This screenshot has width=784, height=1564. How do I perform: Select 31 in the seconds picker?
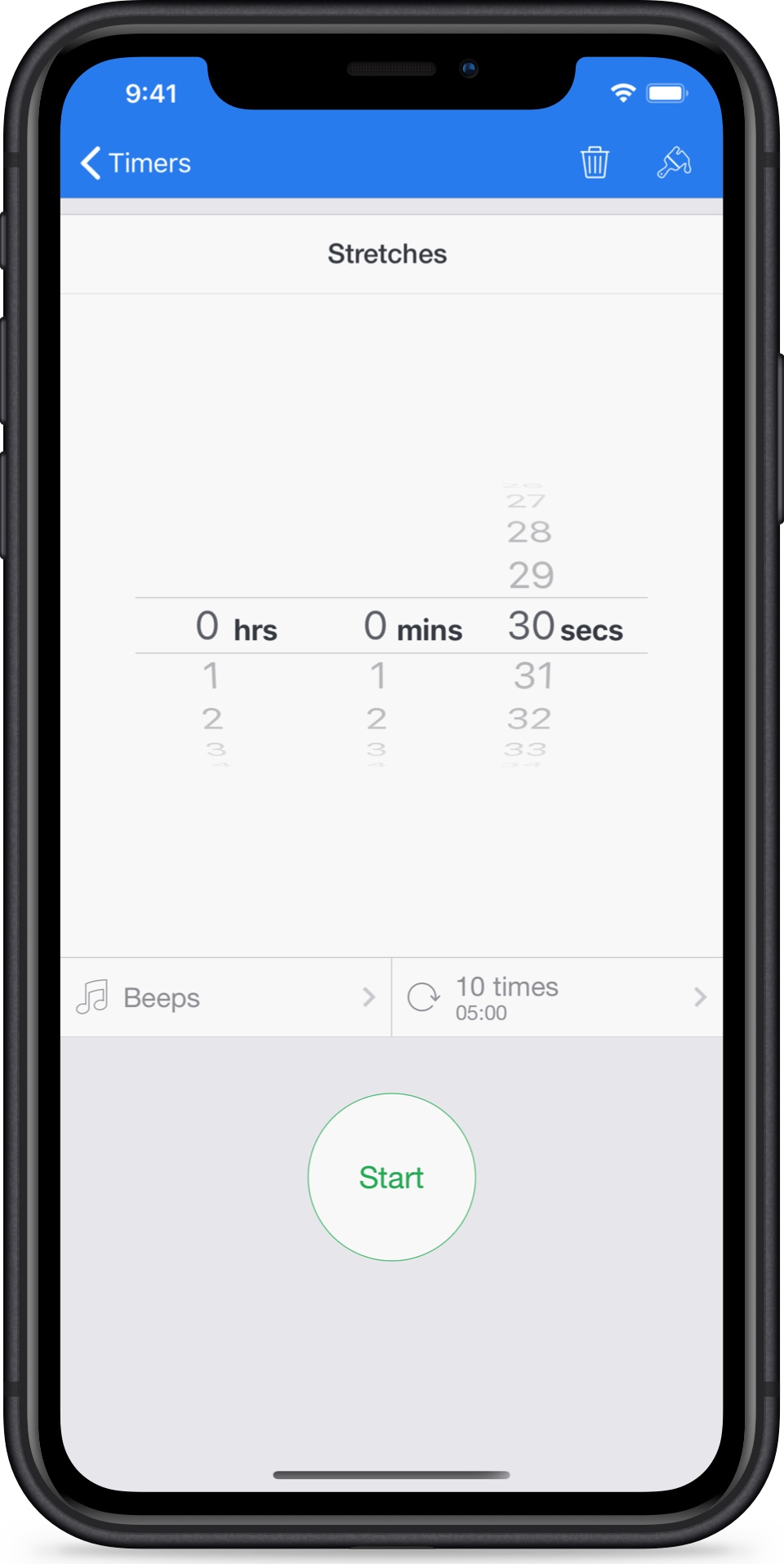point(533,675)
